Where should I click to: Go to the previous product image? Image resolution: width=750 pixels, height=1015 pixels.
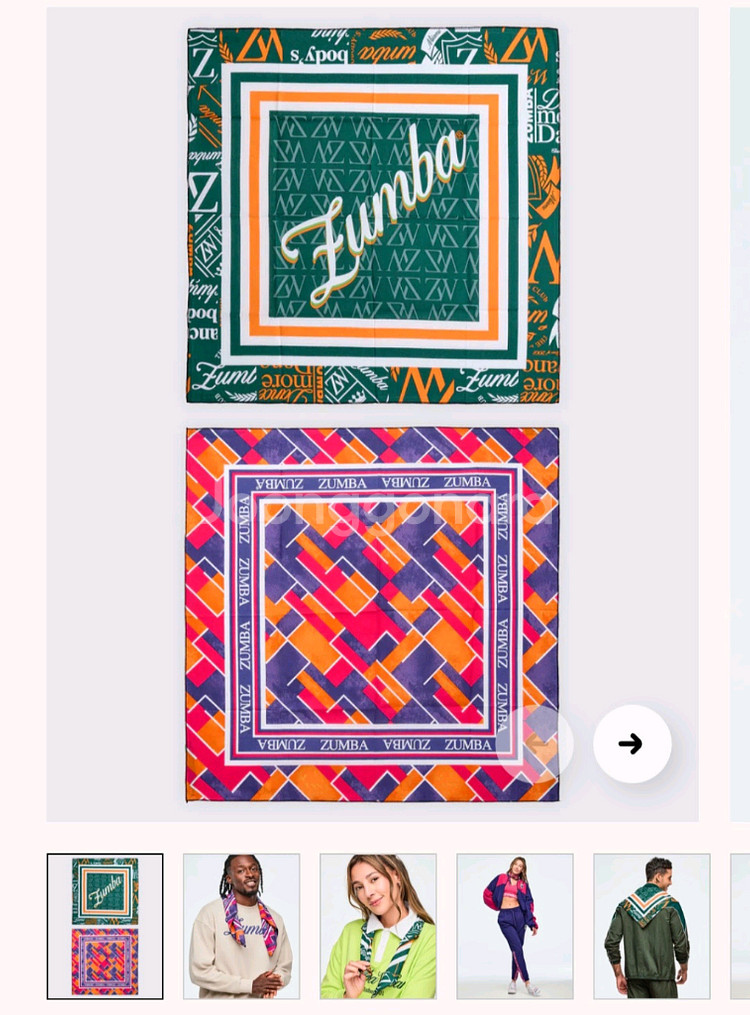535,744
